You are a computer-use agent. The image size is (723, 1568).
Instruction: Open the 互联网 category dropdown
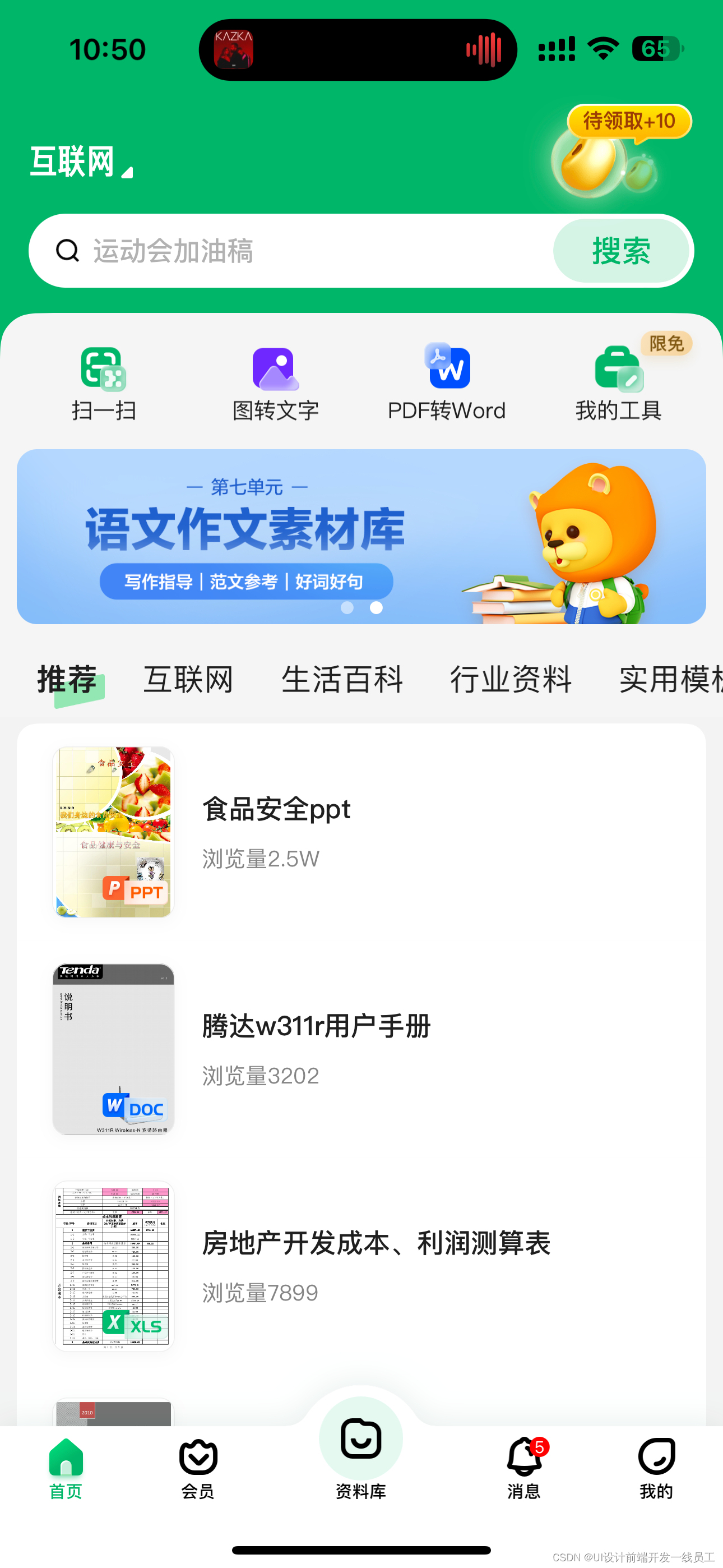pos(82,162)
